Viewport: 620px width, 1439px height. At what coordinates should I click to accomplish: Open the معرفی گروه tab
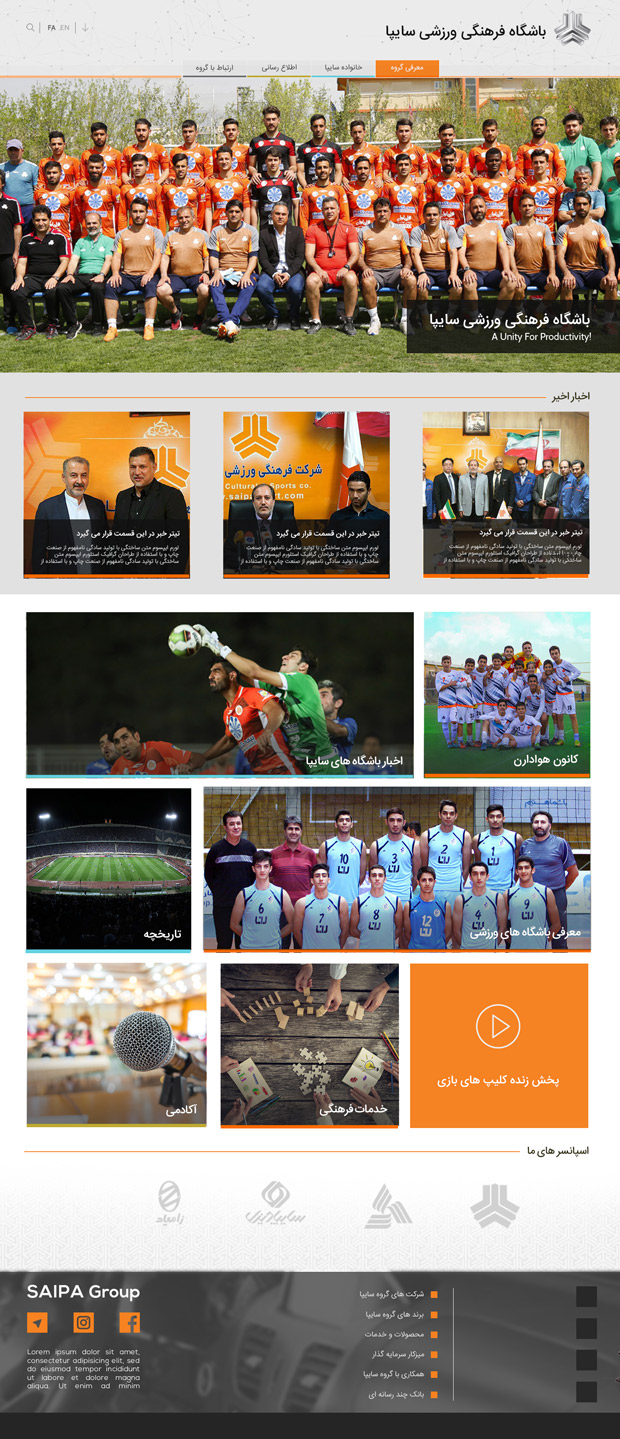407,68
